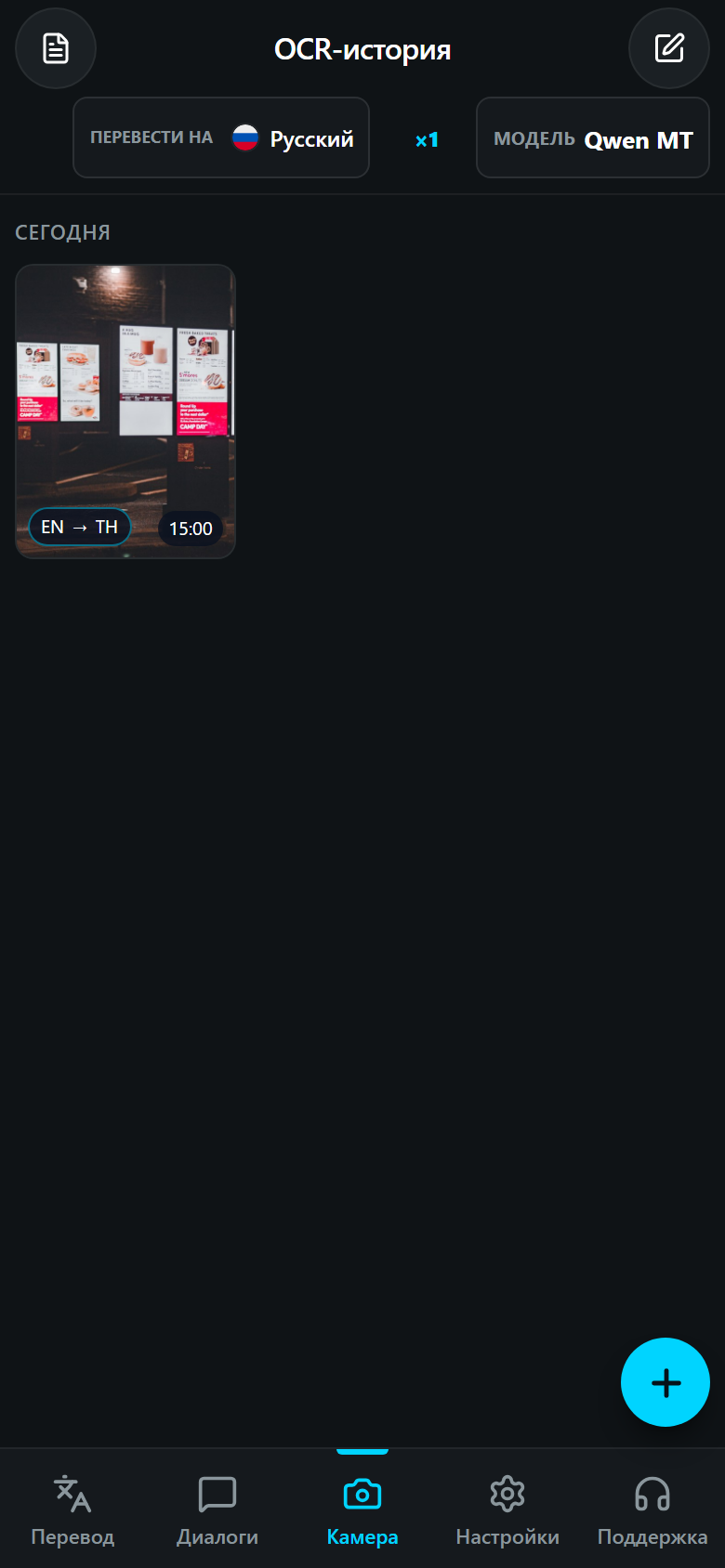Open the EN → TH scan from 15:00
This screenshot has width=725, height=1568.
[x=125, y=412]
